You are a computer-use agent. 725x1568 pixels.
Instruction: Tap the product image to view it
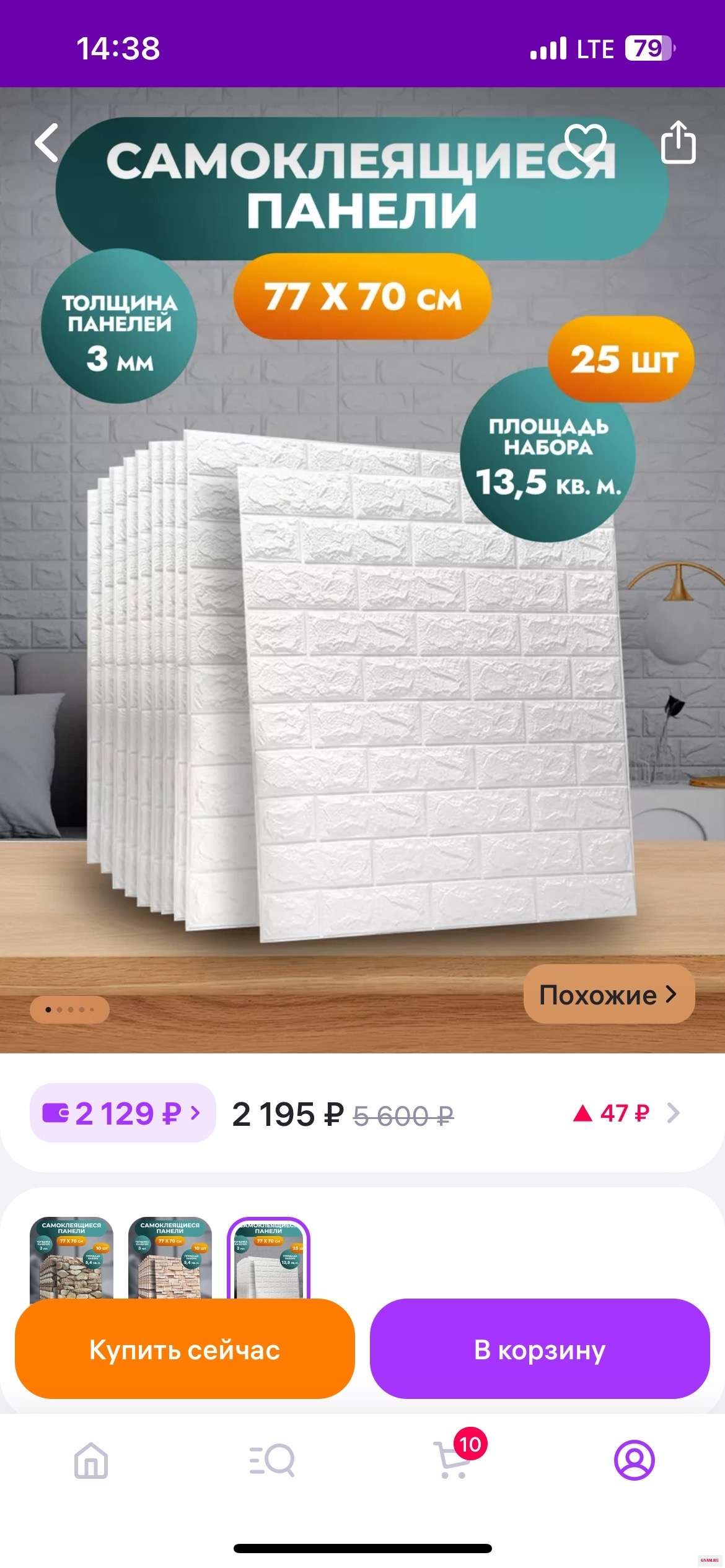[x=362, y=681]
